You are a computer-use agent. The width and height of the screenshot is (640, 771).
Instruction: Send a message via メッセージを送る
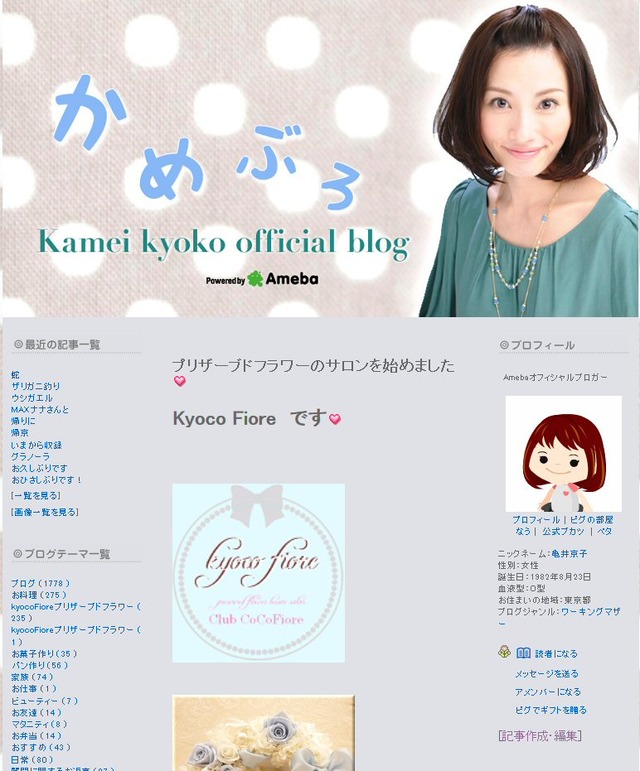pyautogui.click(x=546, y=674)
